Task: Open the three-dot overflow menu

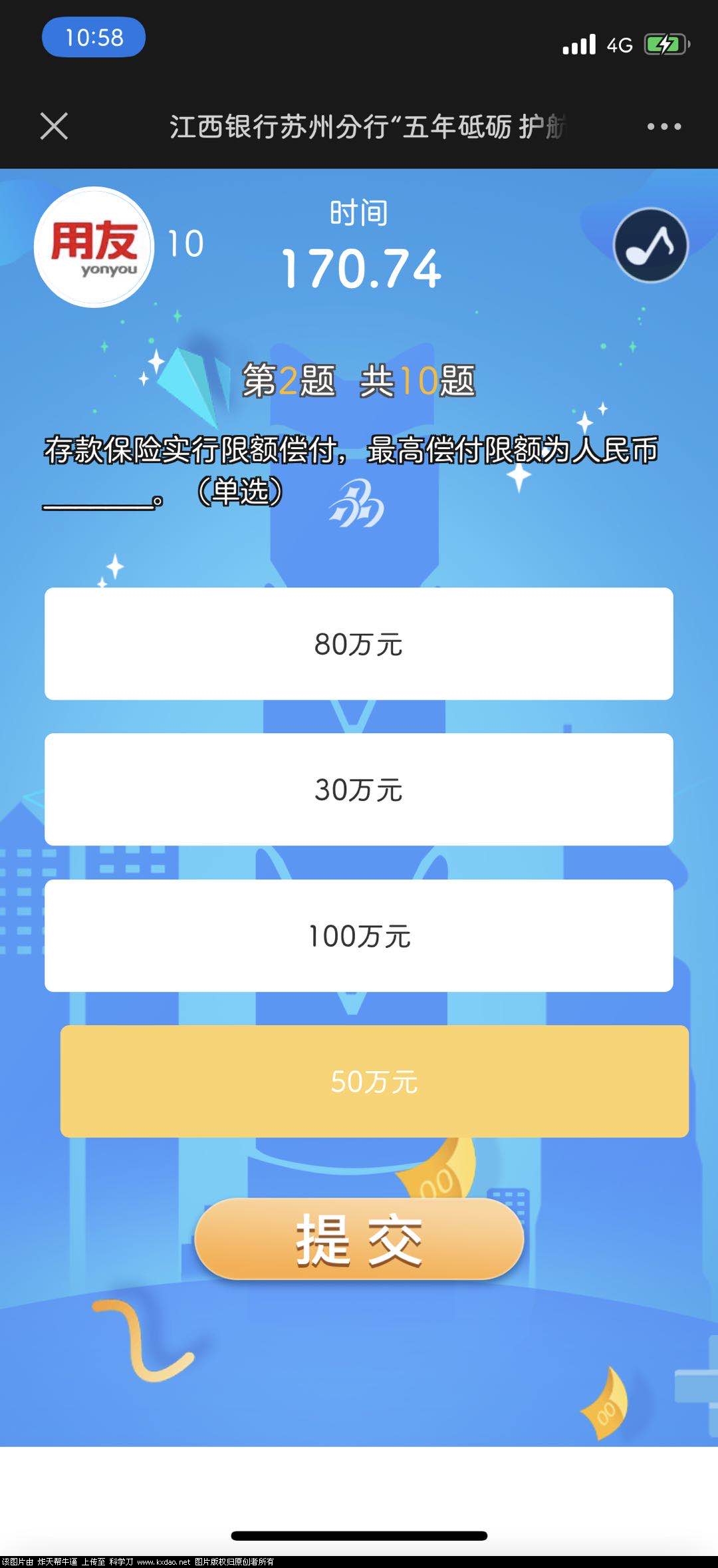Action: click(x=664, y=126)
